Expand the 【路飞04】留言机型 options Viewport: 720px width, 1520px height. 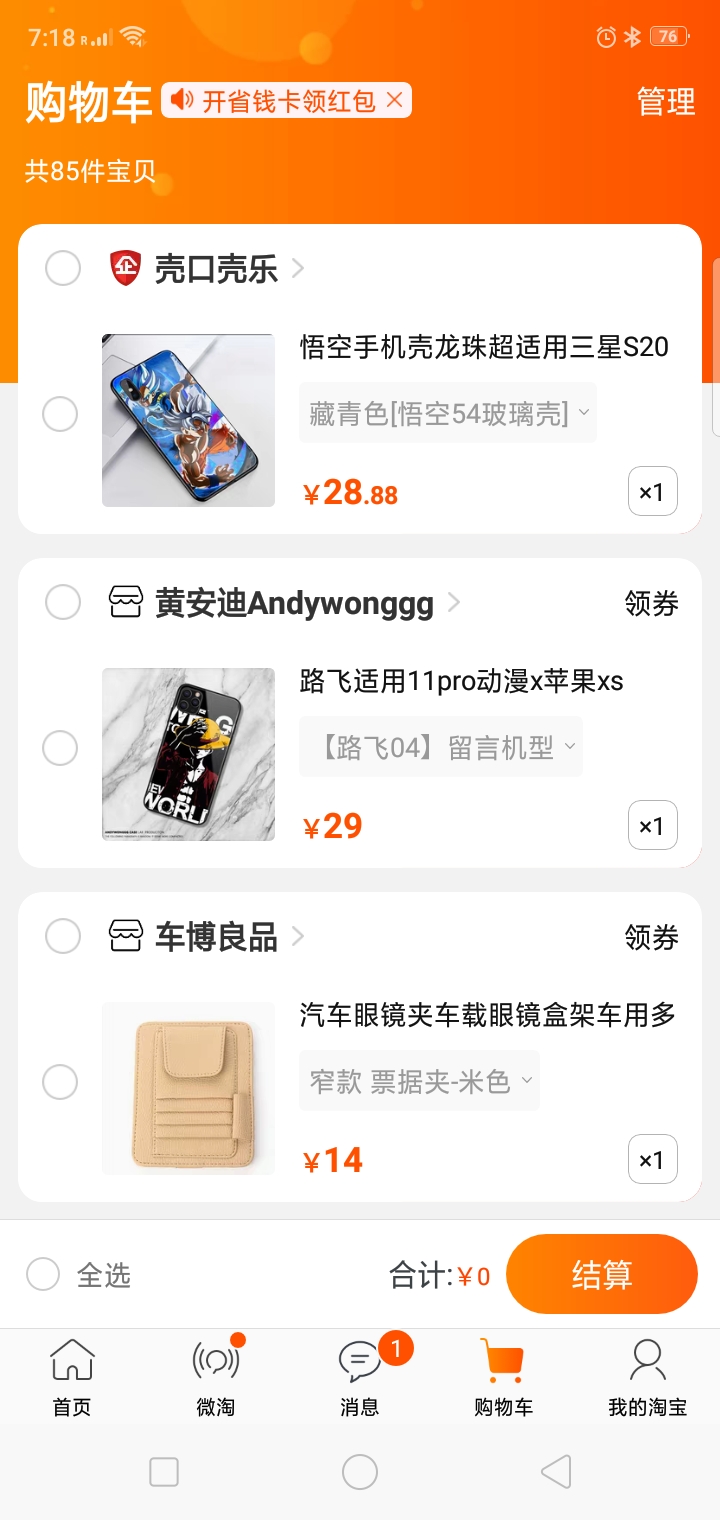point(440,747)
